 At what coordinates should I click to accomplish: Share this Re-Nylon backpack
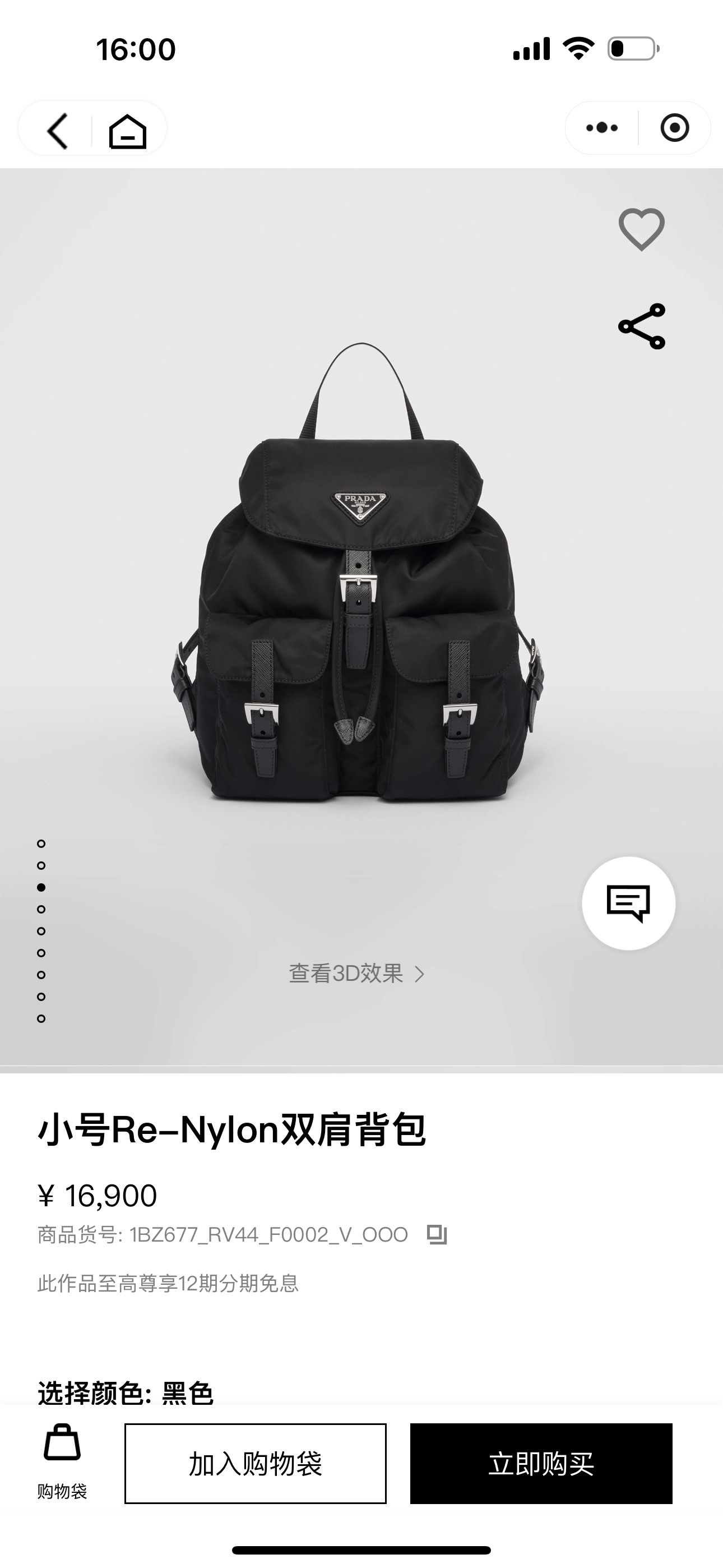(642, 326)
